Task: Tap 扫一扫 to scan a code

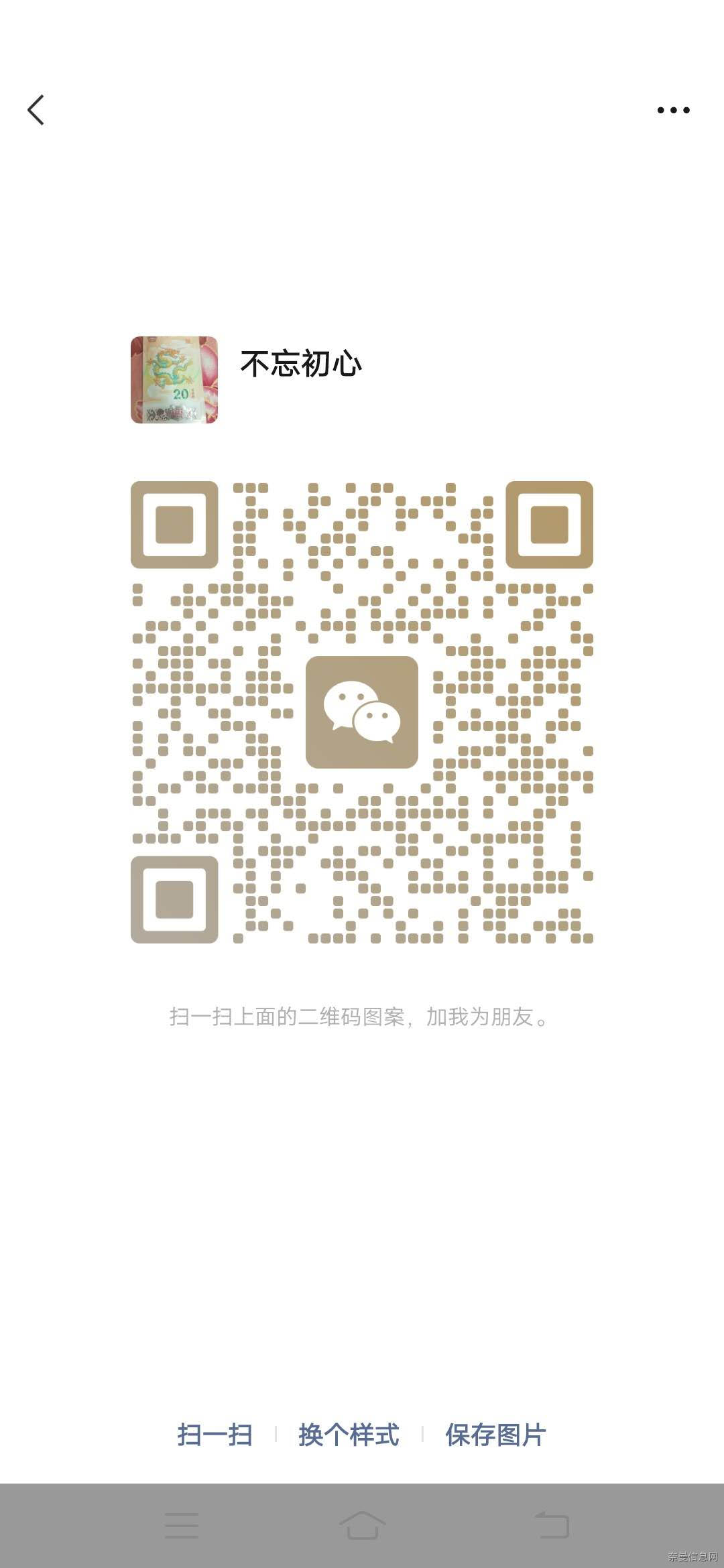Action: pyautogui.click(x=215, y=1435)
